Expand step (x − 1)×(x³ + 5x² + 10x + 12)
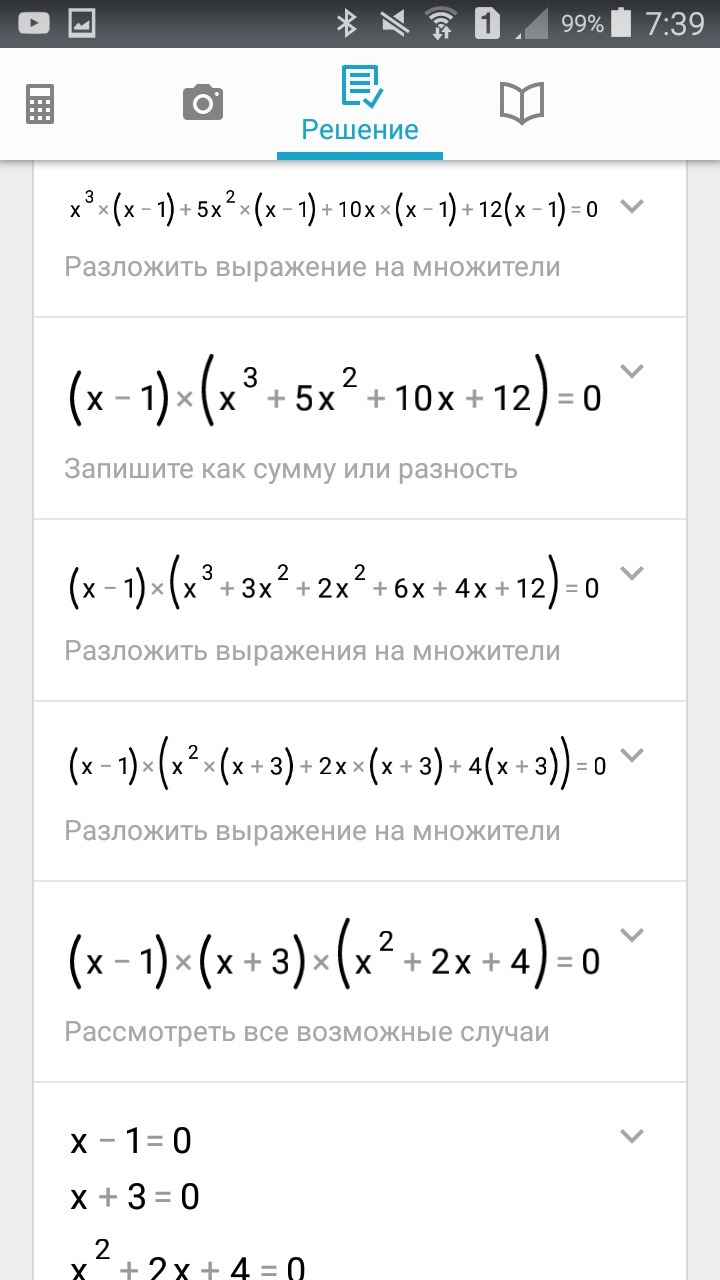This screenshot has width=720, height=1280. (632, 371)
